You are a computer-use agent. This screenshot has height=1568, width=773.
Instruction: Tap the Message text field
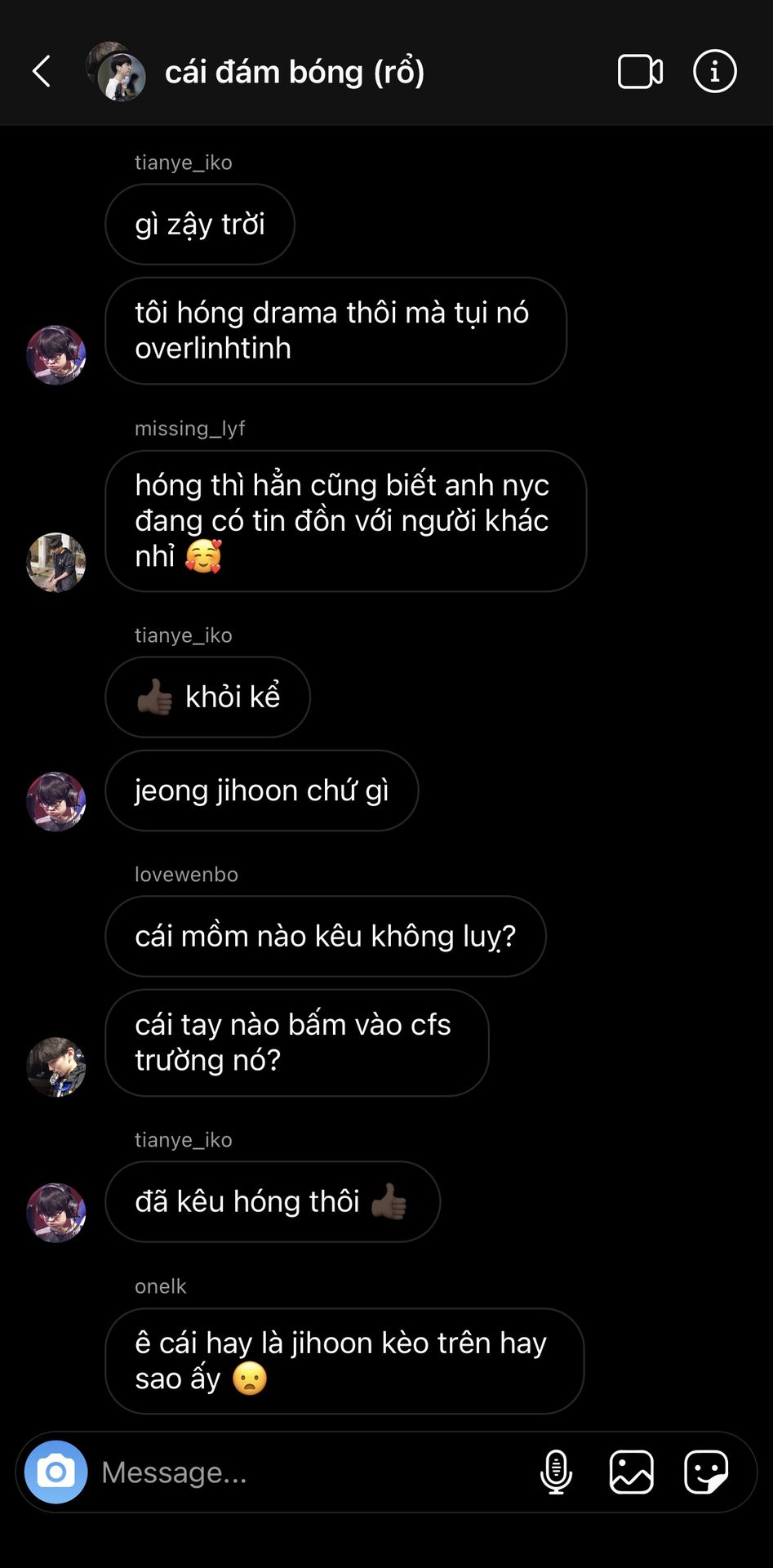[x=310, y=1472]
